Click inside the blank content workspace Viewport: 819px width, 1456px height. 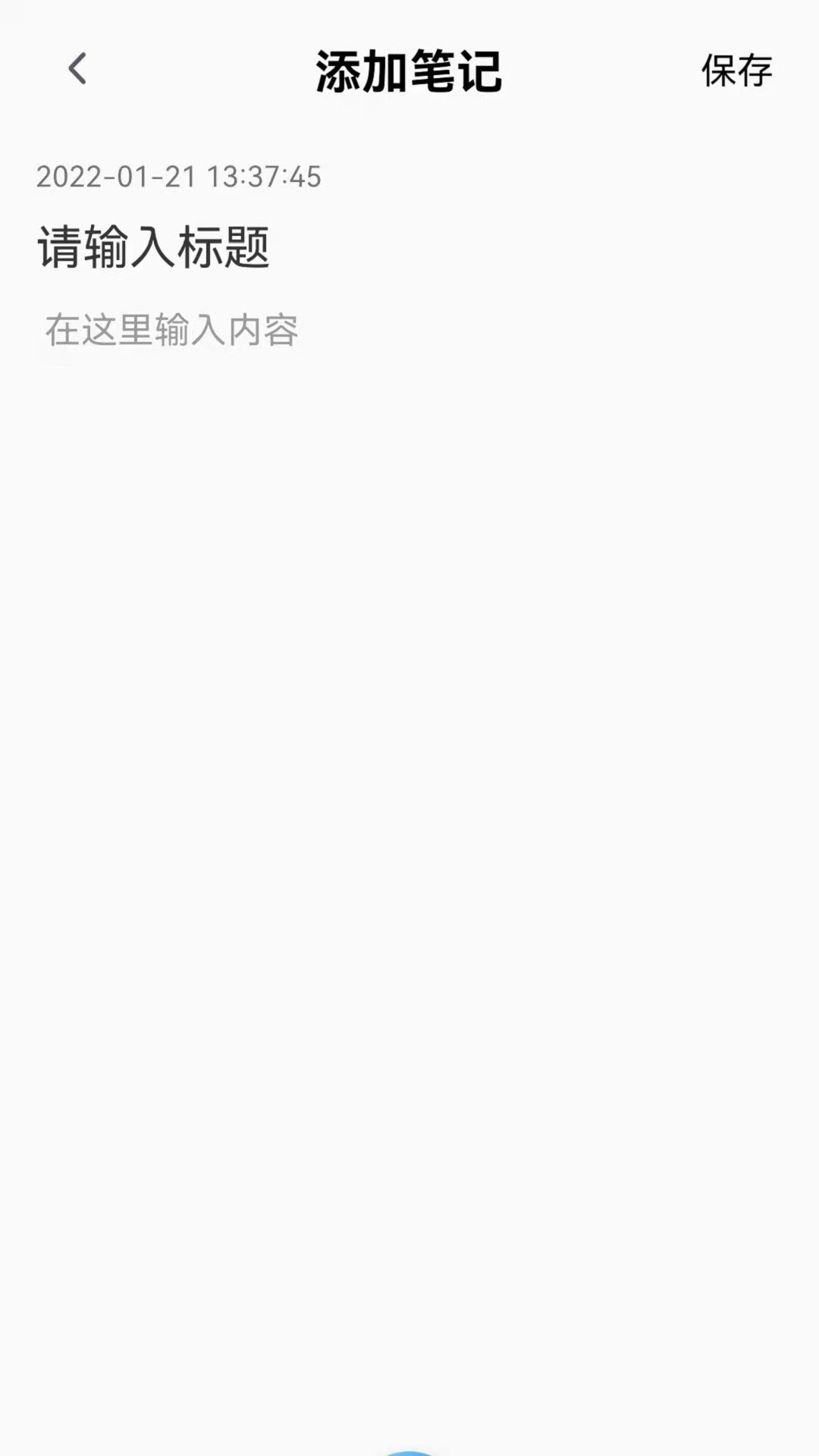409,682
